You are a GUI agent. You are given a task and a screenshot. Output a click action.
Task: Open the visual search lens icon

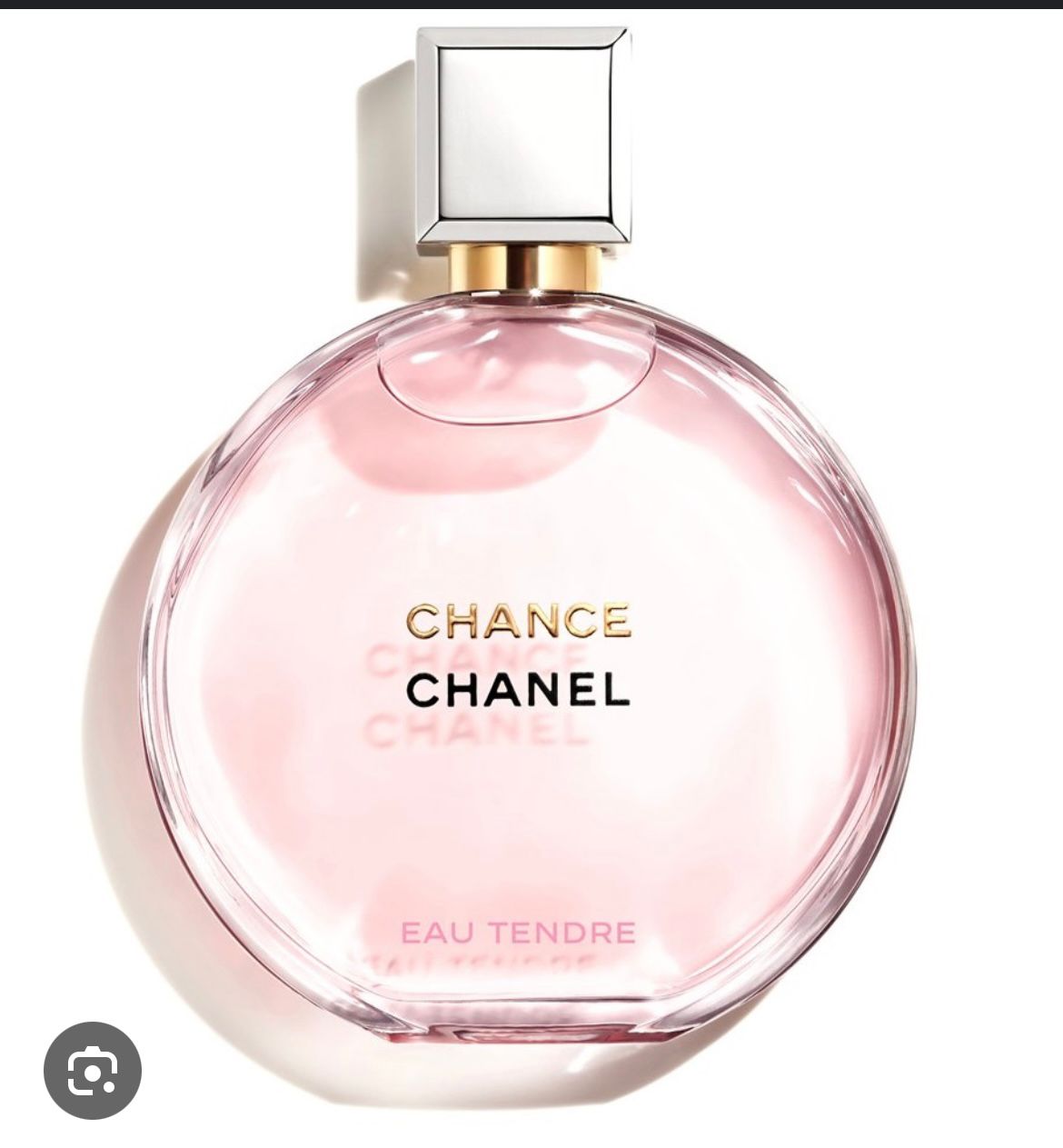click(x=93, y=1070)
